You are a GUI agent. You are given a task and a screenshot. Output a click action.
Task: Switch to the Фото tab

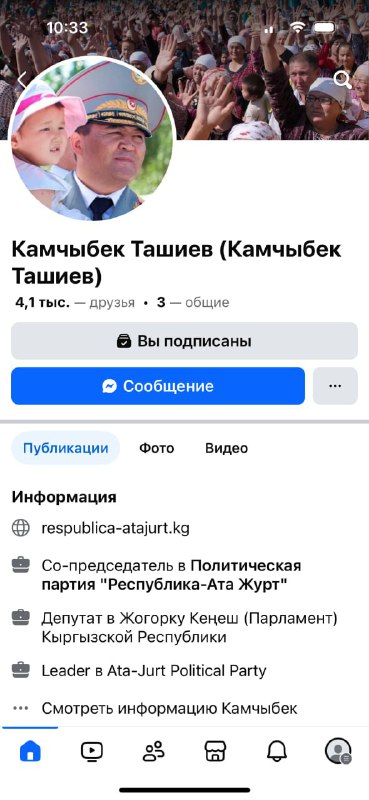point(157,448)
